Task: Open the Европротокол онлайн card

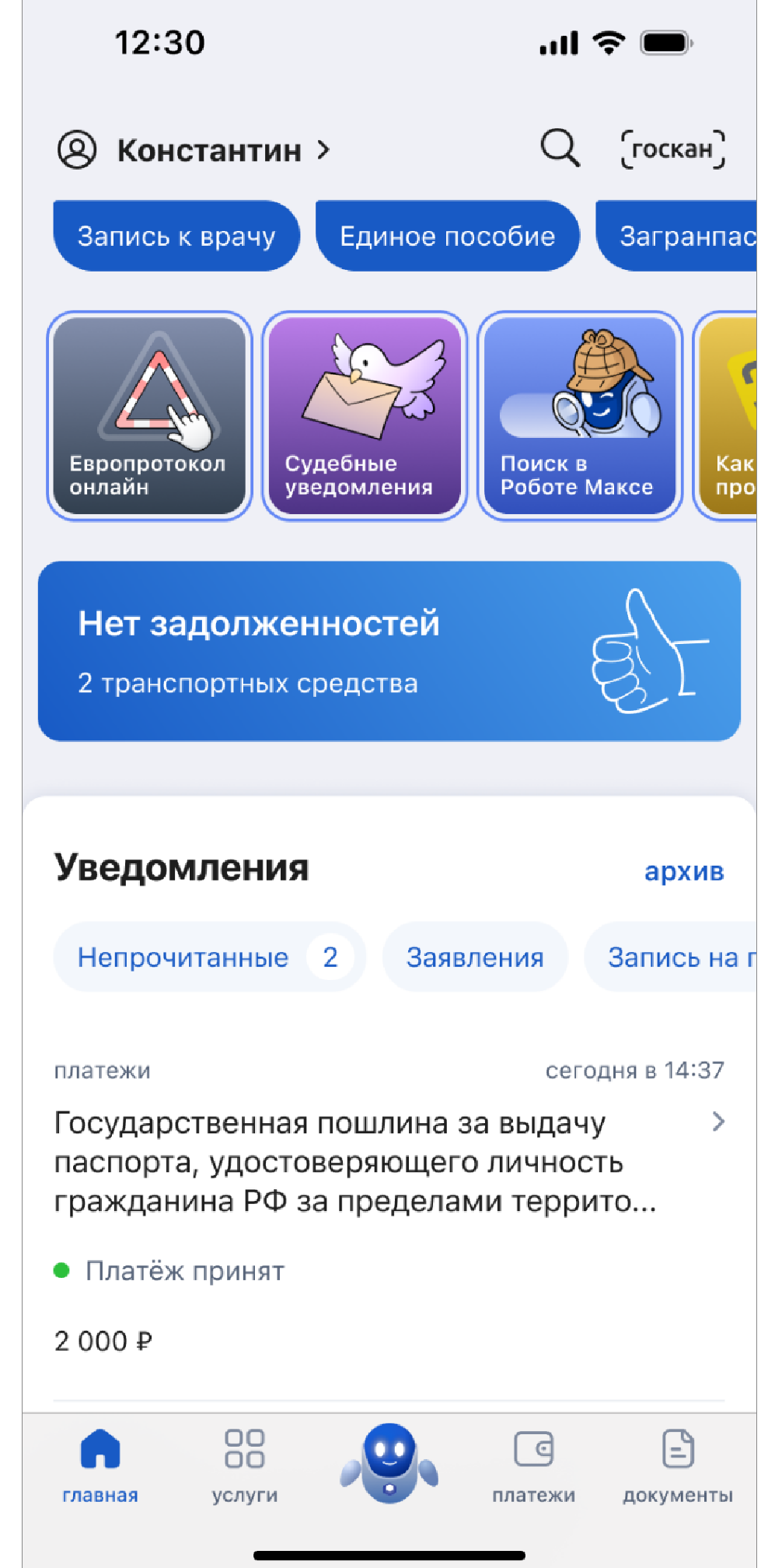Action: tap(149, 416)
